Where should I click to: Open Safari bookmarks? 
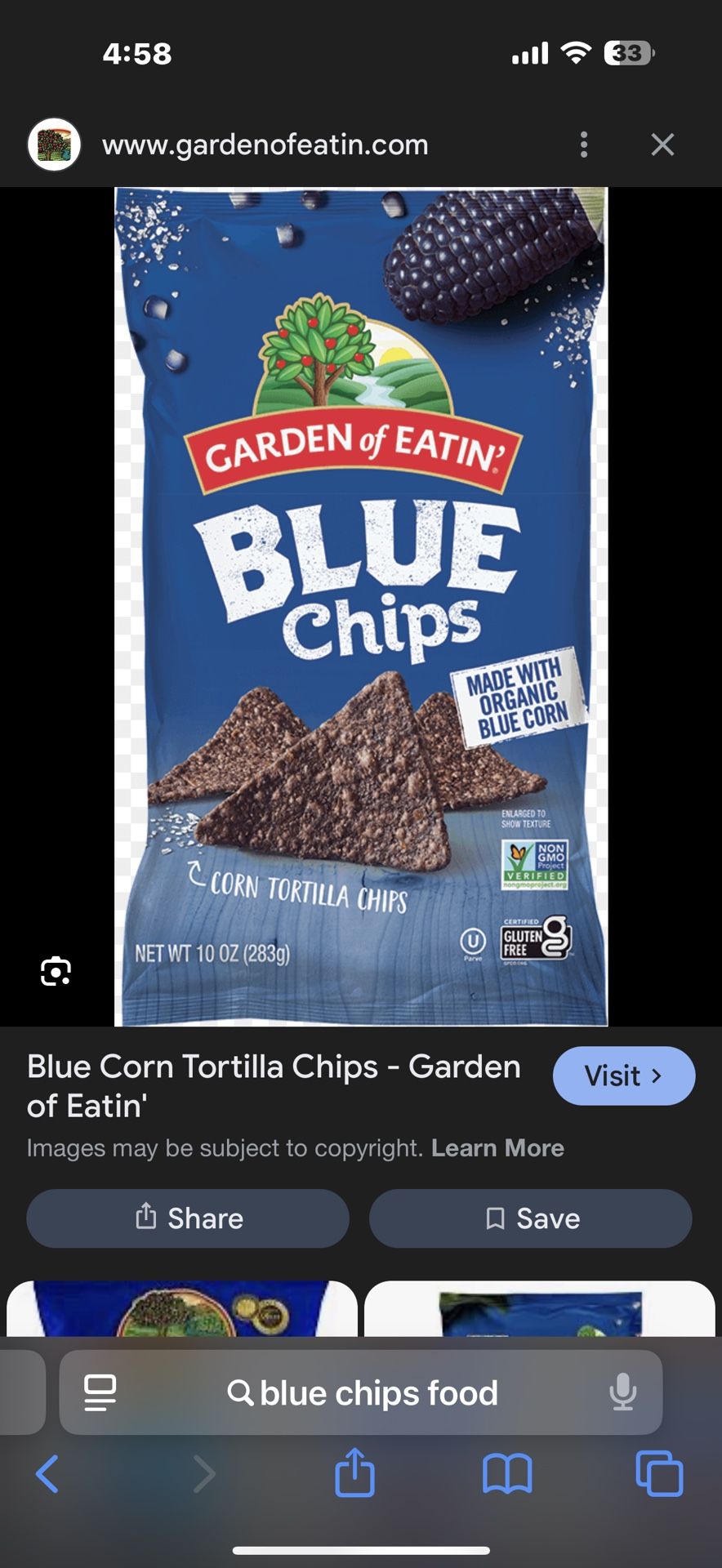507,1474
